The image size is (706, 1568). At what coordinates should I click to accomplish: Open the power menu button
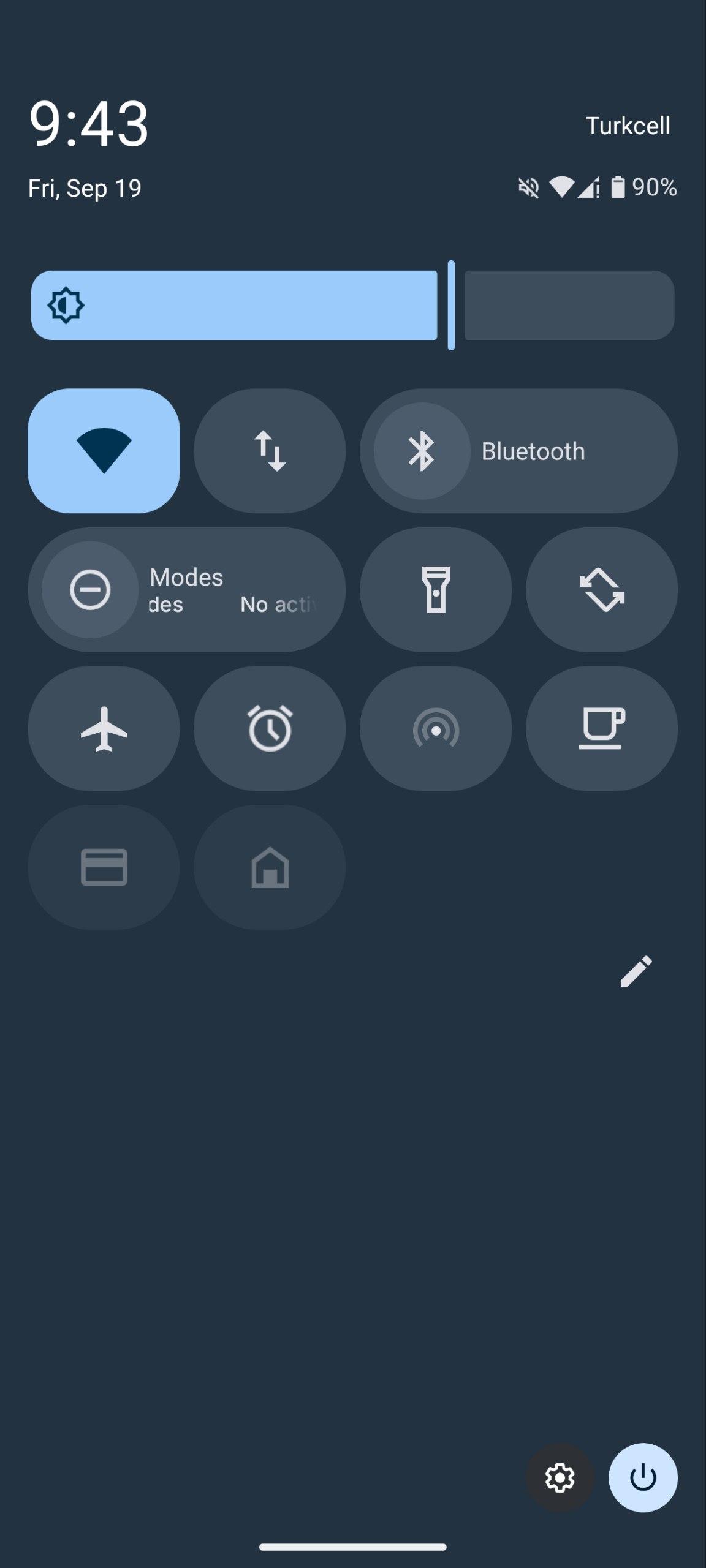(x=643, y=1478)
